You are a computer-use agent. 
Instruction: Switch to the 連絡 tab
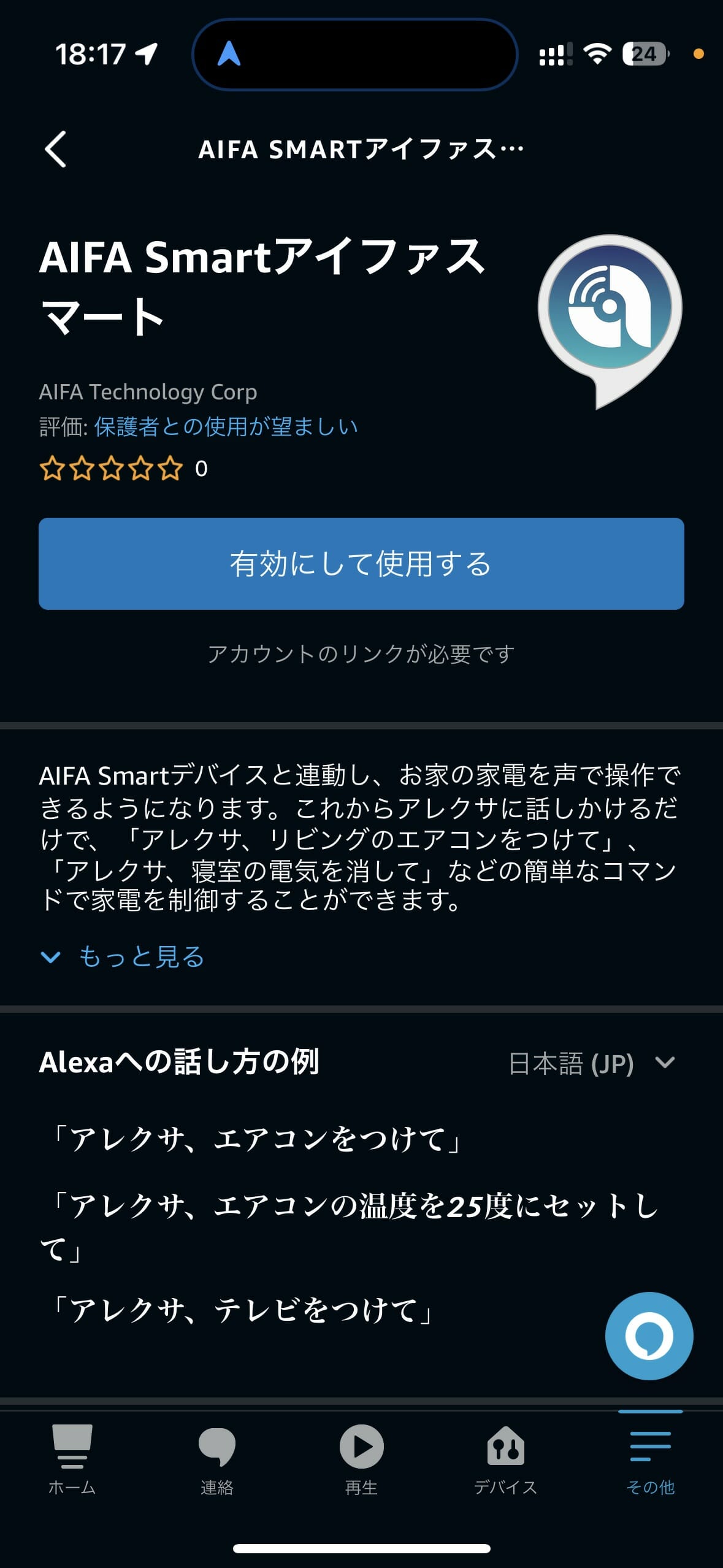pyautogui.click(x=216, y=1459)
